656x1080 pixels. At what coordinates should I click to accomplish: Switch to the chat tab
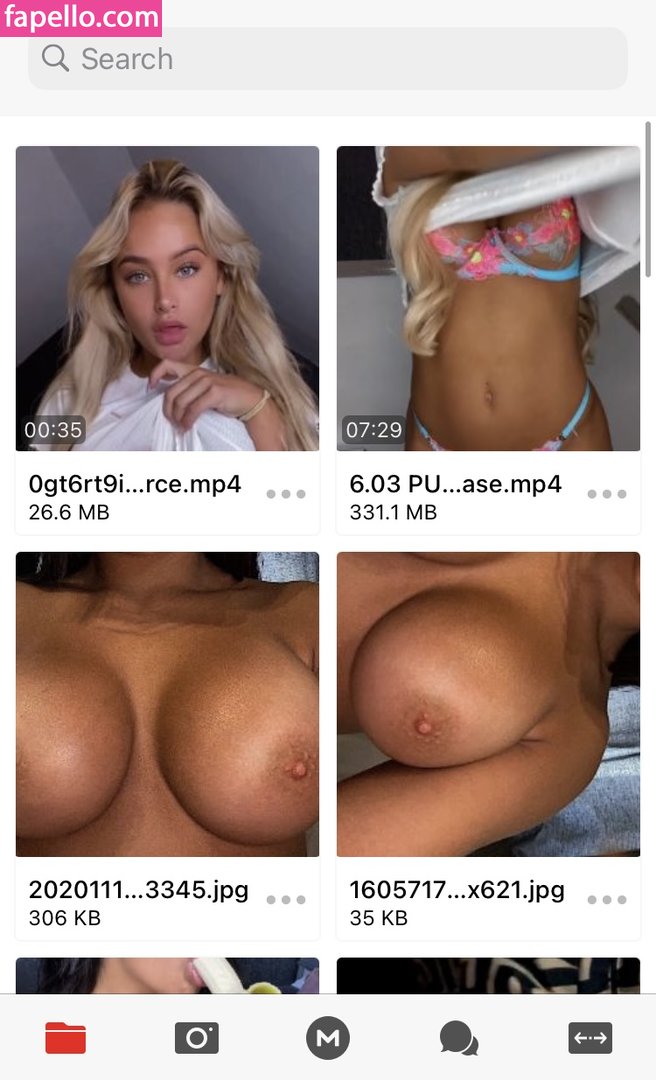(x=459, y=1038)
